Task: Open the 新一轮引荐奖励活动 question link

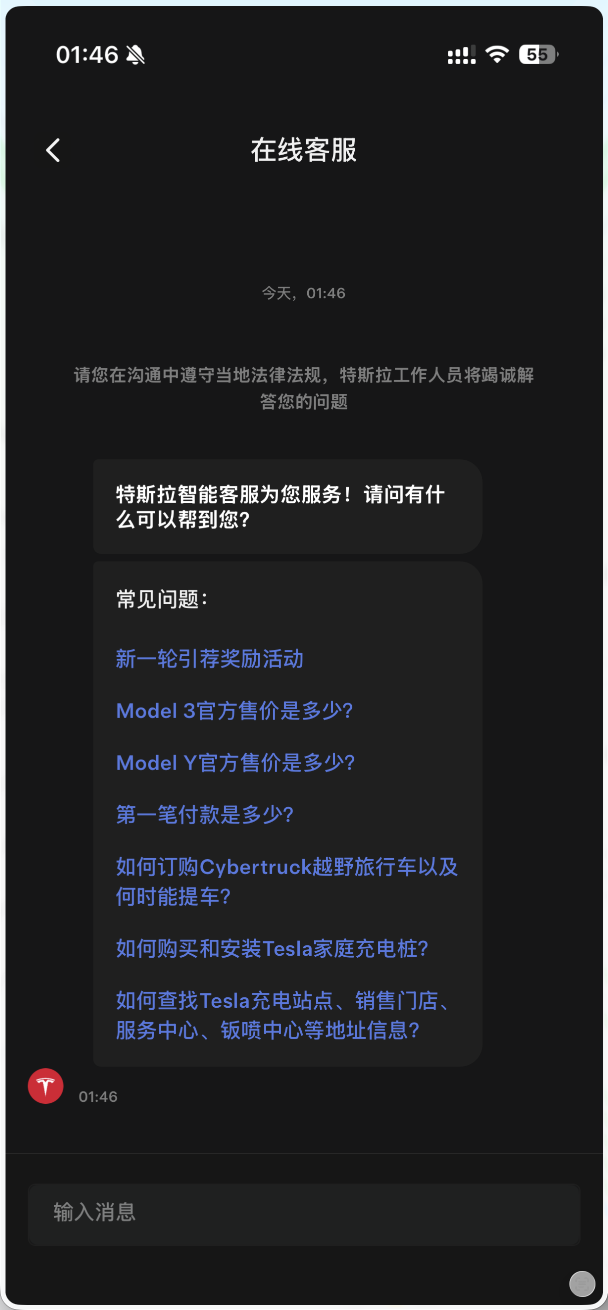Action: click(209, 659)
